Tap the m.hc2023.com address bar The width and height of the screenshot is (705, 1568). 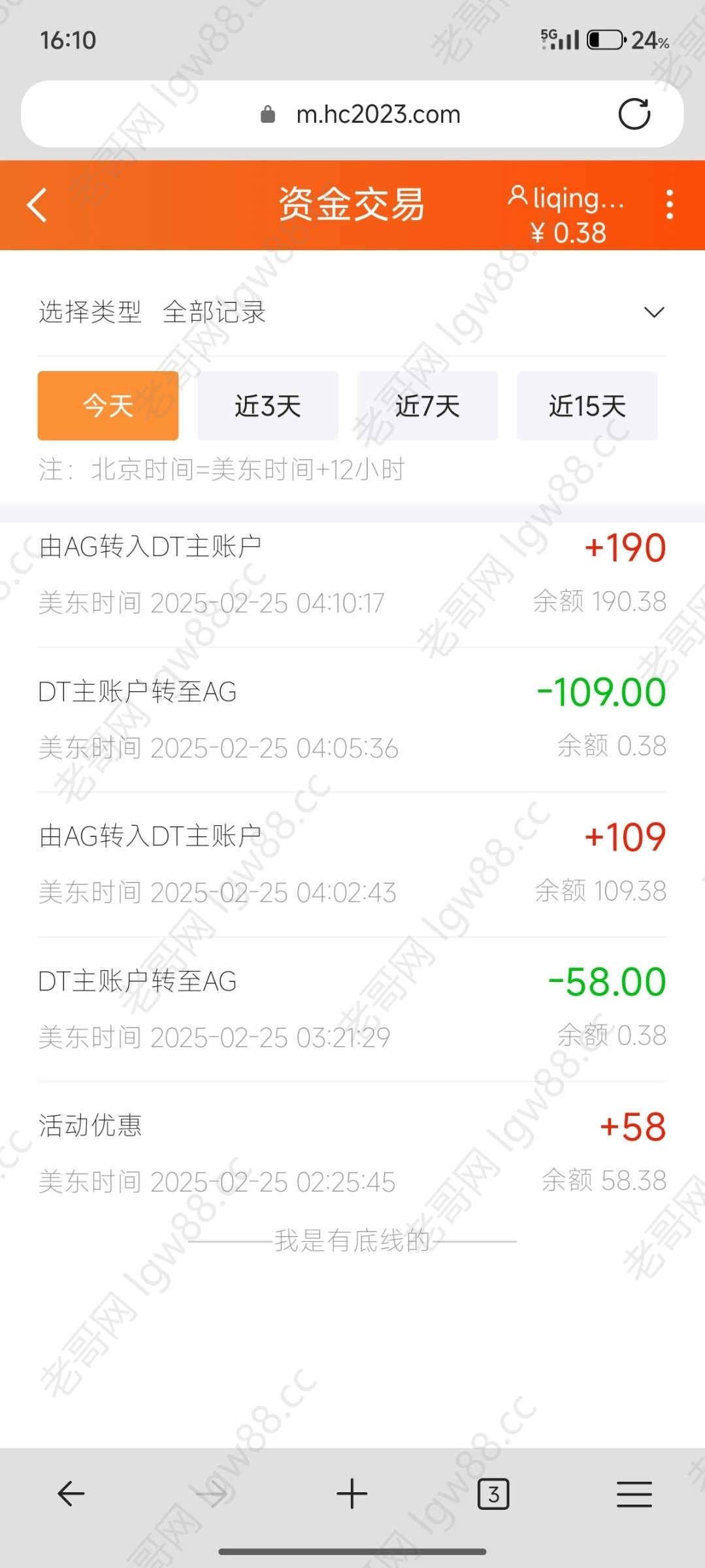378,114
